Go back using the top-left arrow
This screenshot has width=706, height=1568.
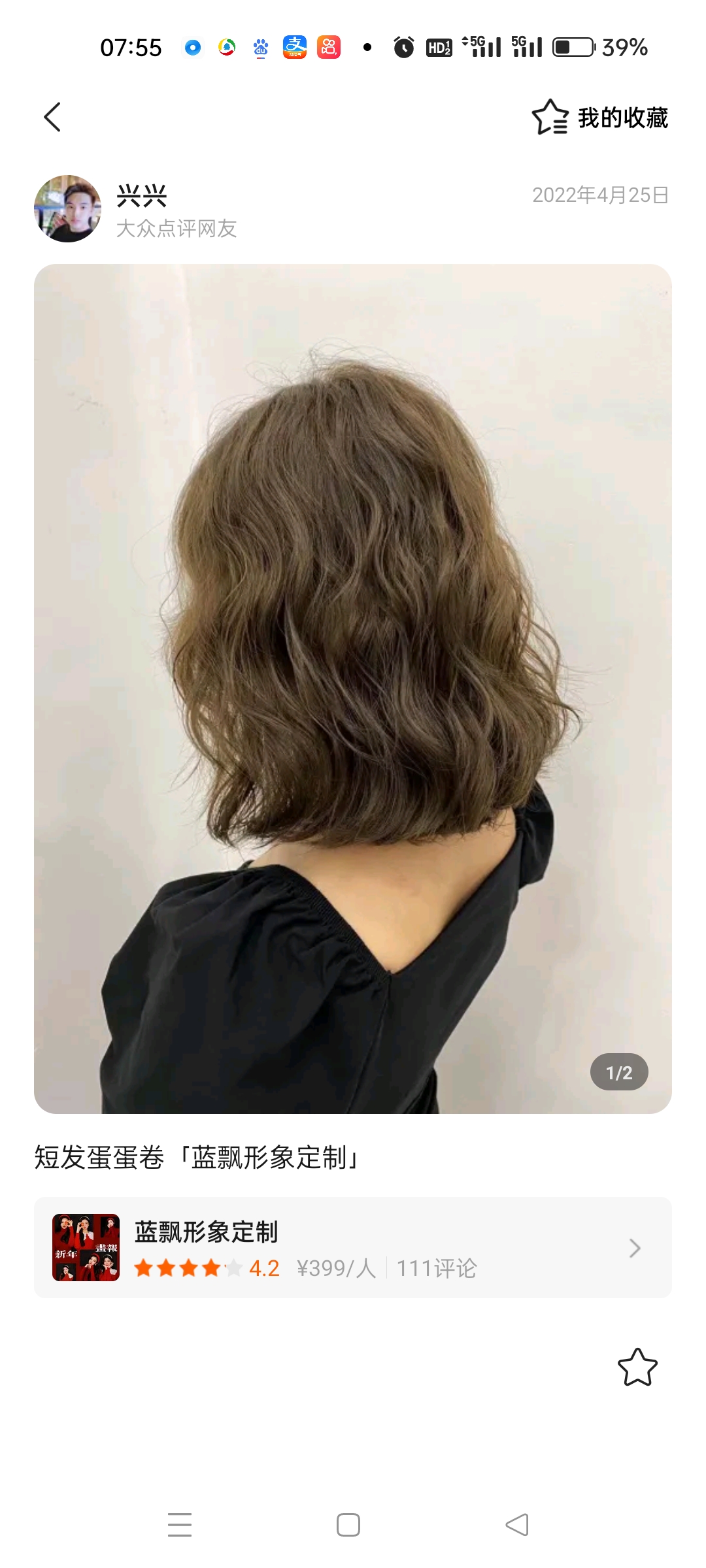52,118
